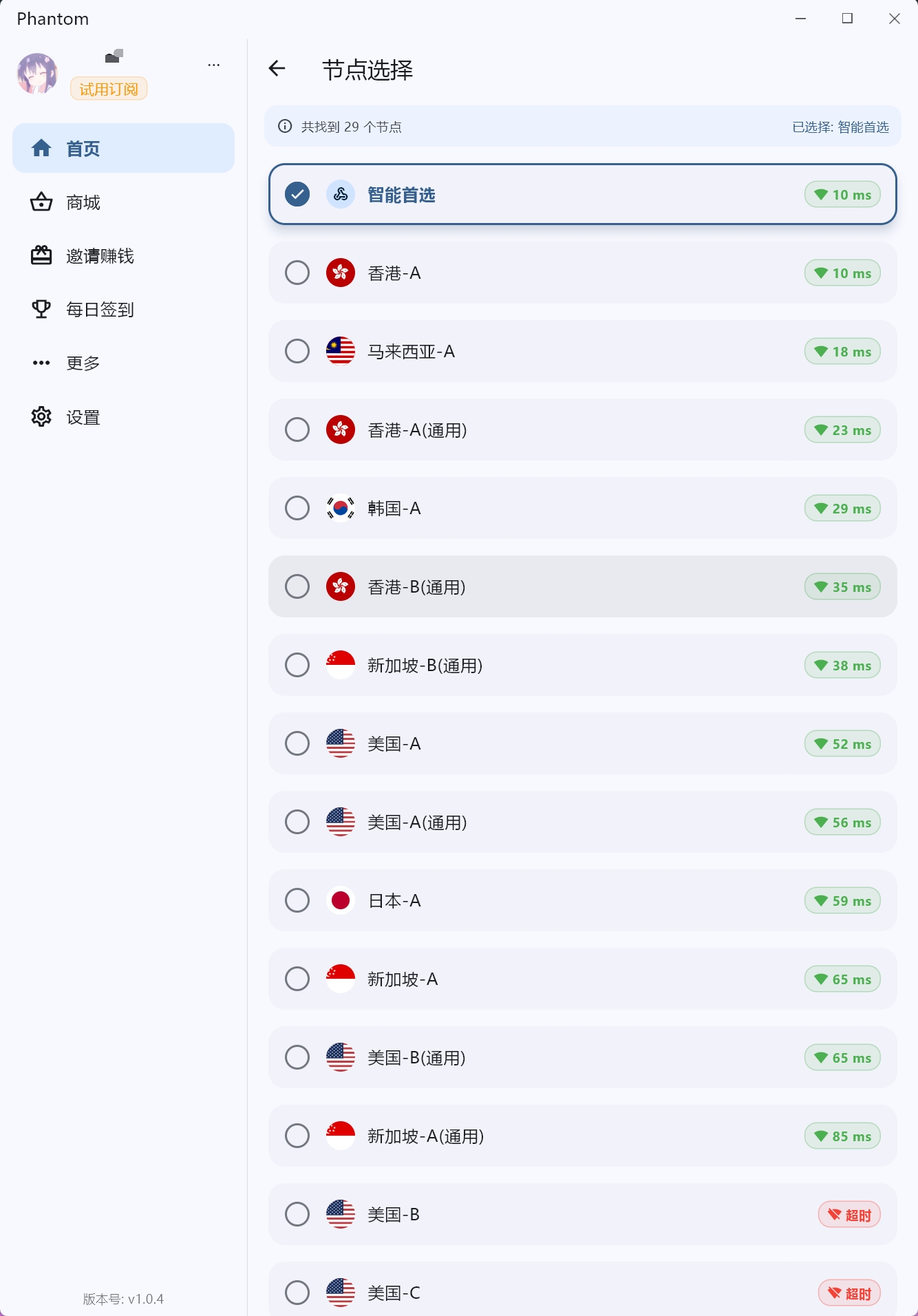Minimize the Phantom window
The image size is (918, 1316).
click(x=800, y=19)
